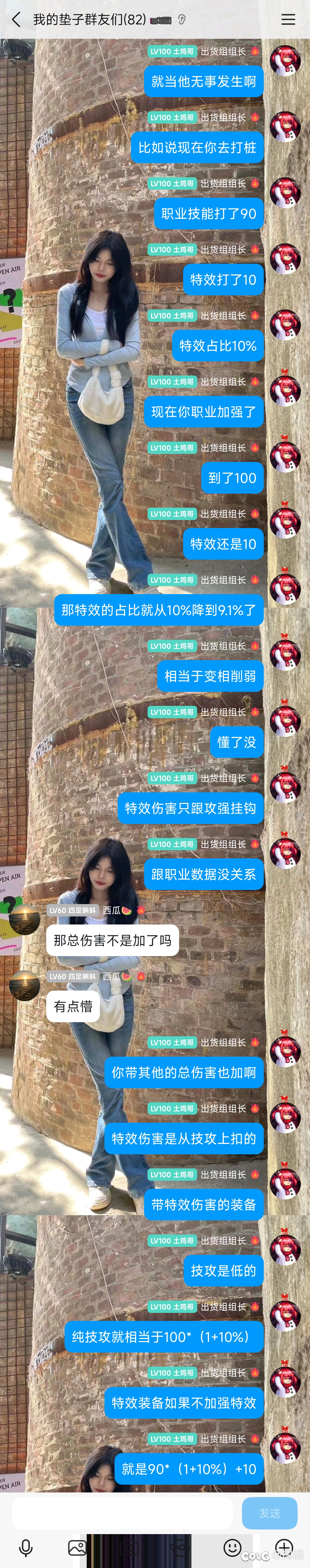The height and width of the screenshot is (1568, 310).
Task: Focus the message input field
Action: [x=122, y=1513]
